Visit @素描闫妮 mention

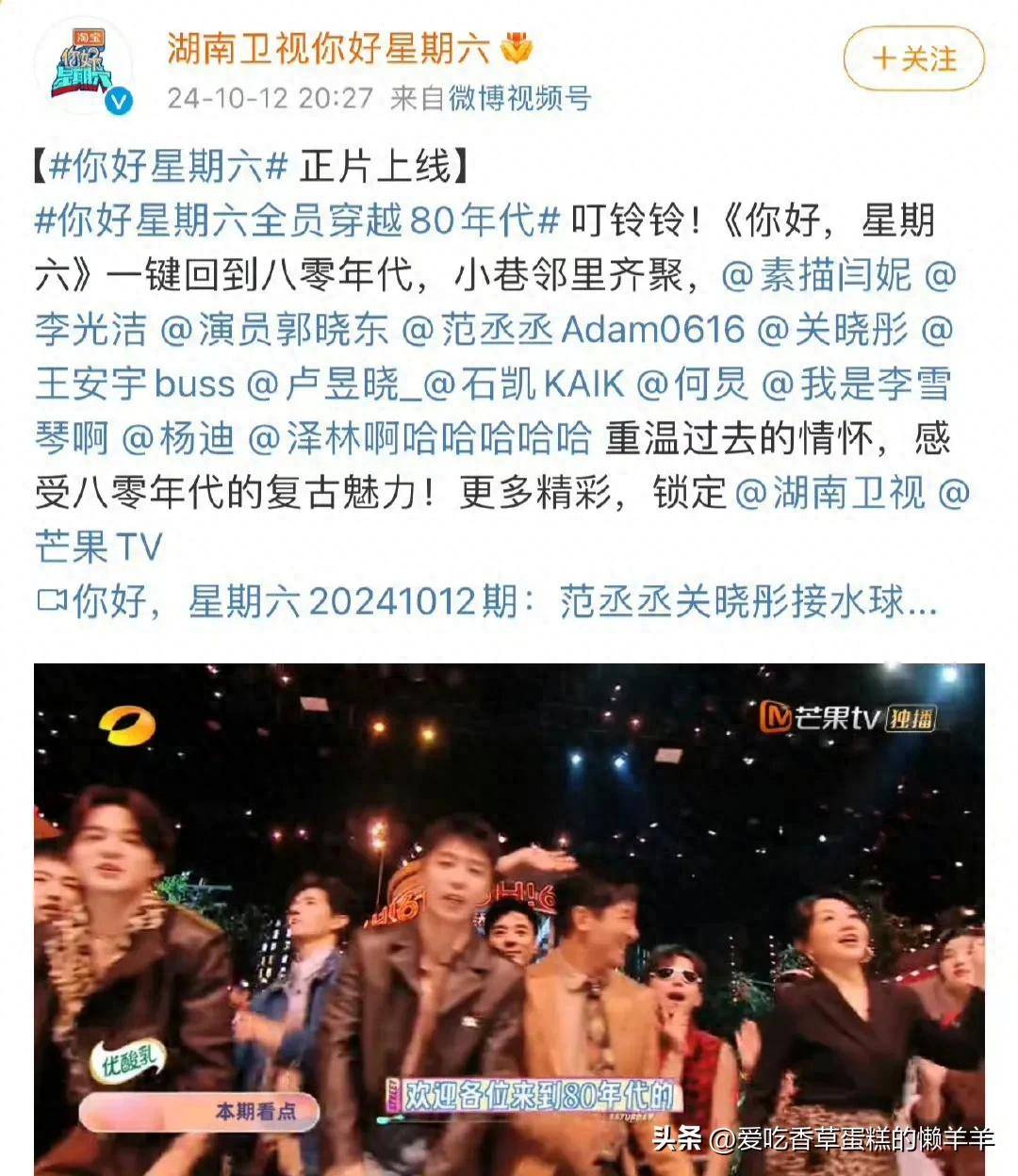pos(816,275)
